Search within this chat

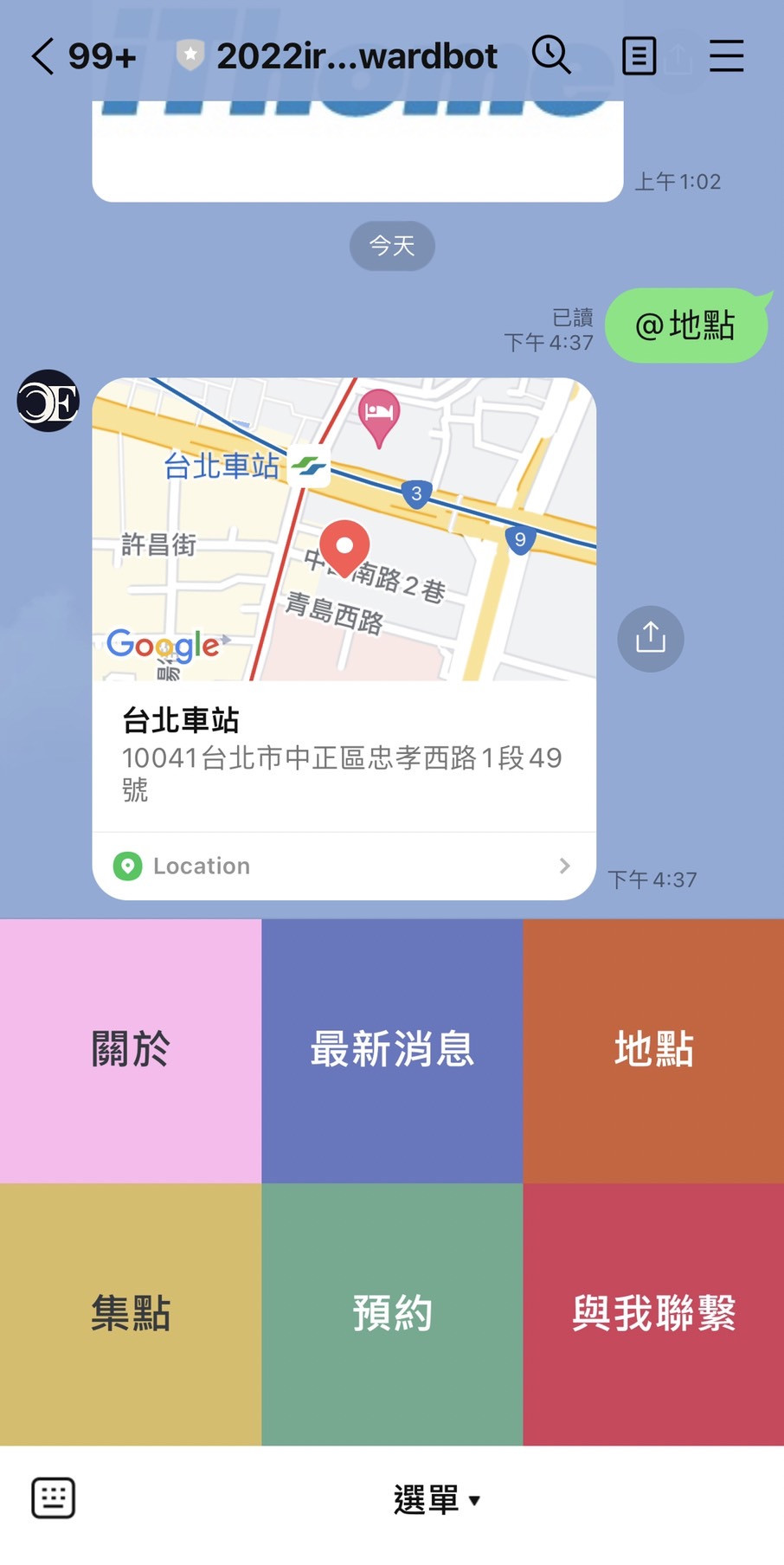[x=551, y=56]
